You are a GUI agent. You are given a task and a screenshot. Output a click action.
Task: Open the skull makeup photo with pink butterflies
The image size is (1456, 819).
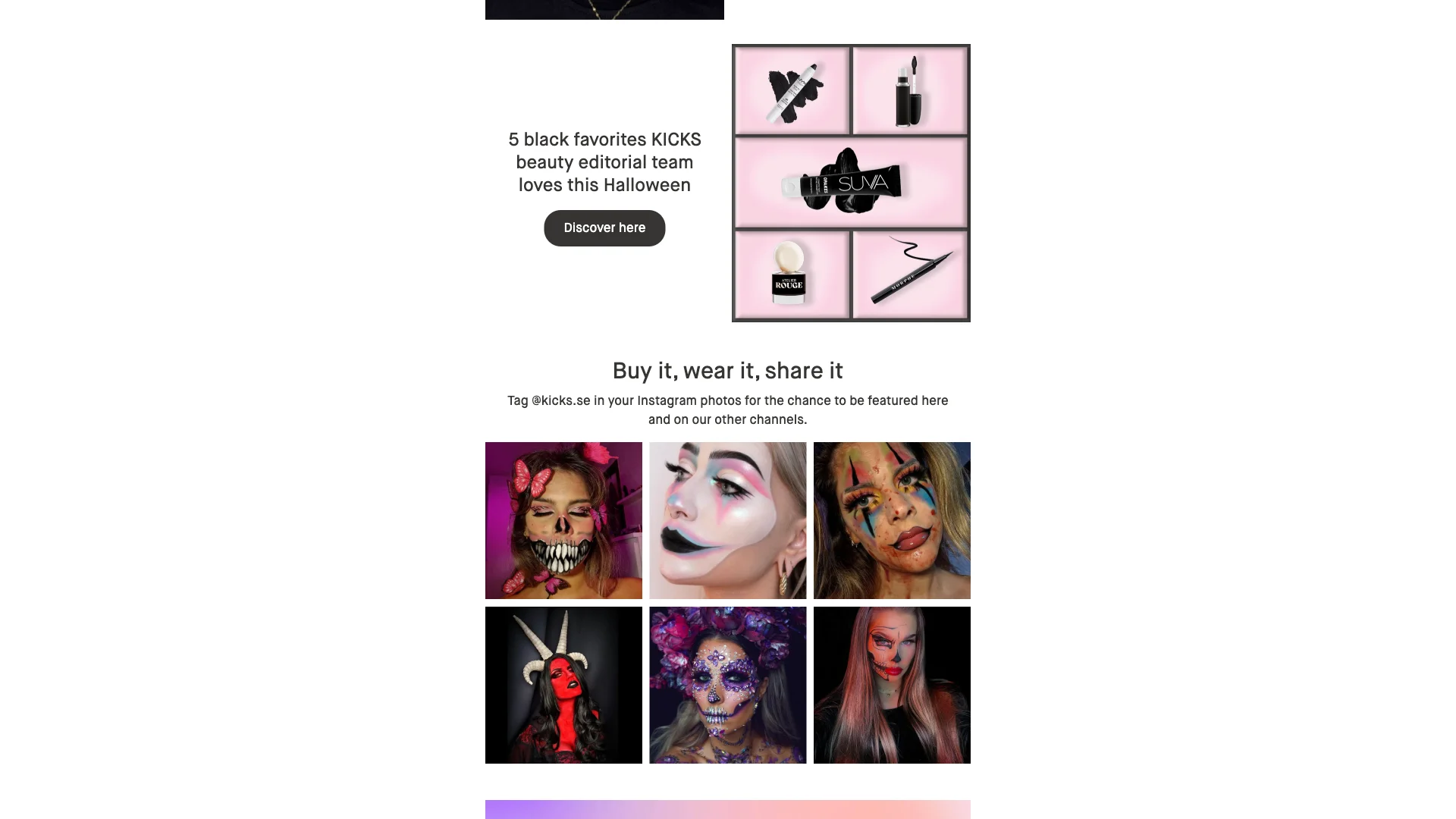click(563, 520)
